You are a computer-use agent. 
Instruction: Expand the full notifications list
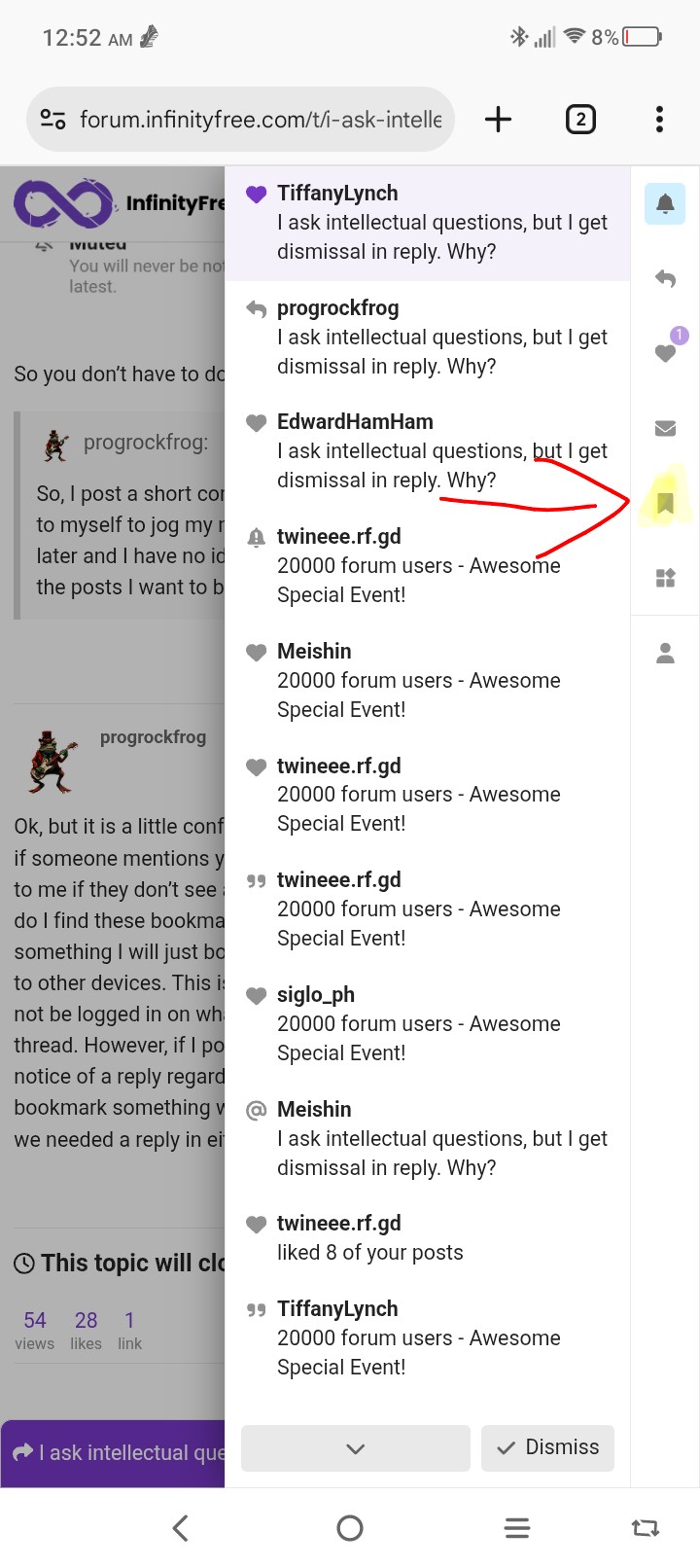[x=355, y=1447]
